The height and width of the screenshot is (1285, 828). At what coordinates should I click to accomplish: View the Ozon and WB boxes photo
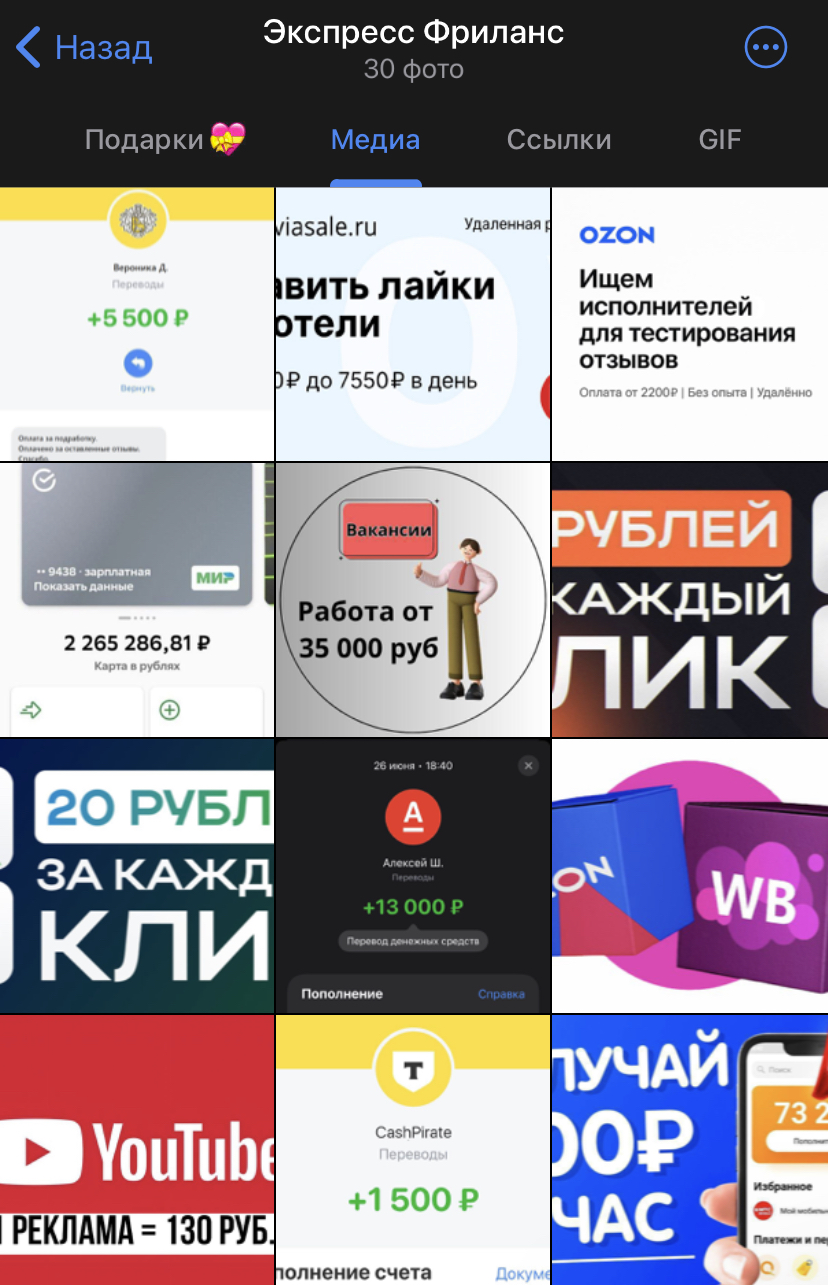[690, 876]
